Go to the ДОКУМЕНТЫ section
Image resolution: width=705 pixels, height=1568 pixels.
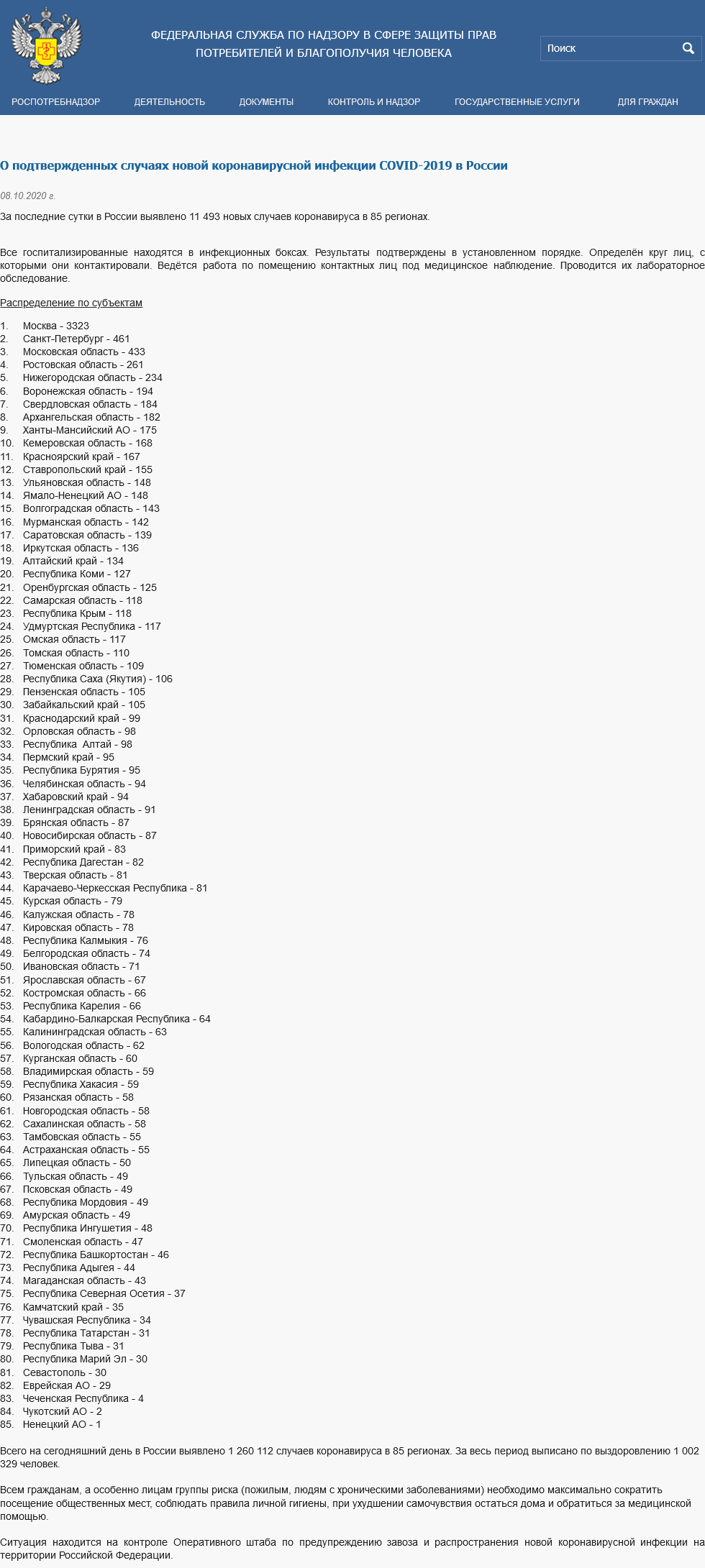(x=266, y=102)
